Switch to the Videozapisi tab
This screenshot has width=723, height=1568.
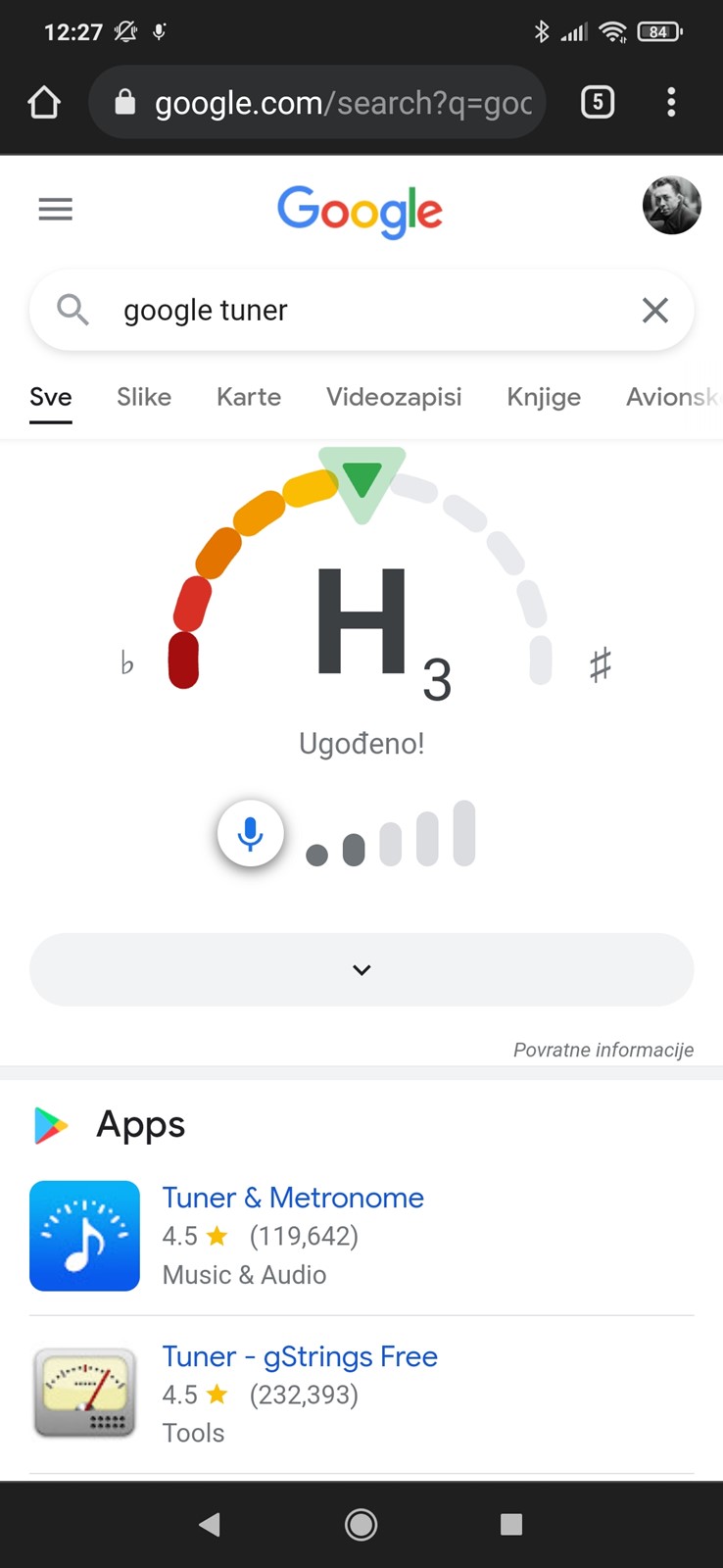point(394,397)
